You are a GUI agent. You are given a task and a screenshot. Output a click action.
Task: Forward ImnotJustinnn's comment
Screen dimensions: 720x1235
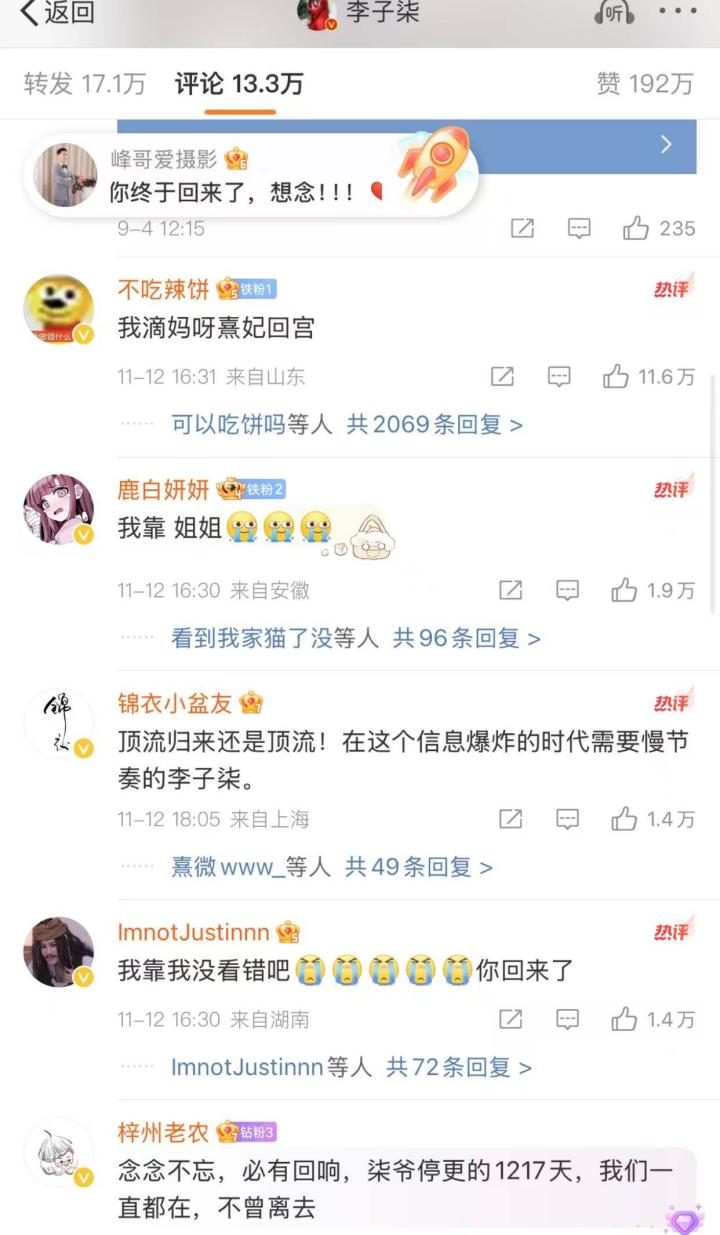(x=510, y=1019)
